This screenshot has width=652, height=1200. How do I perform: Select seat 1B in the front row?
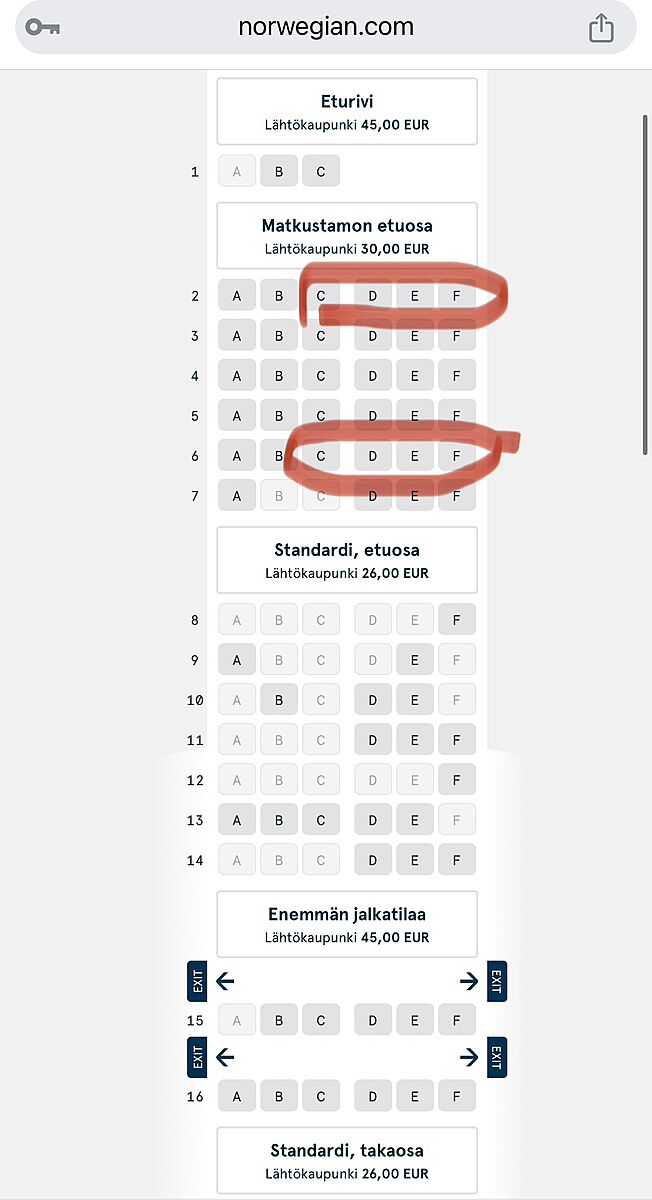click(279, 171)
